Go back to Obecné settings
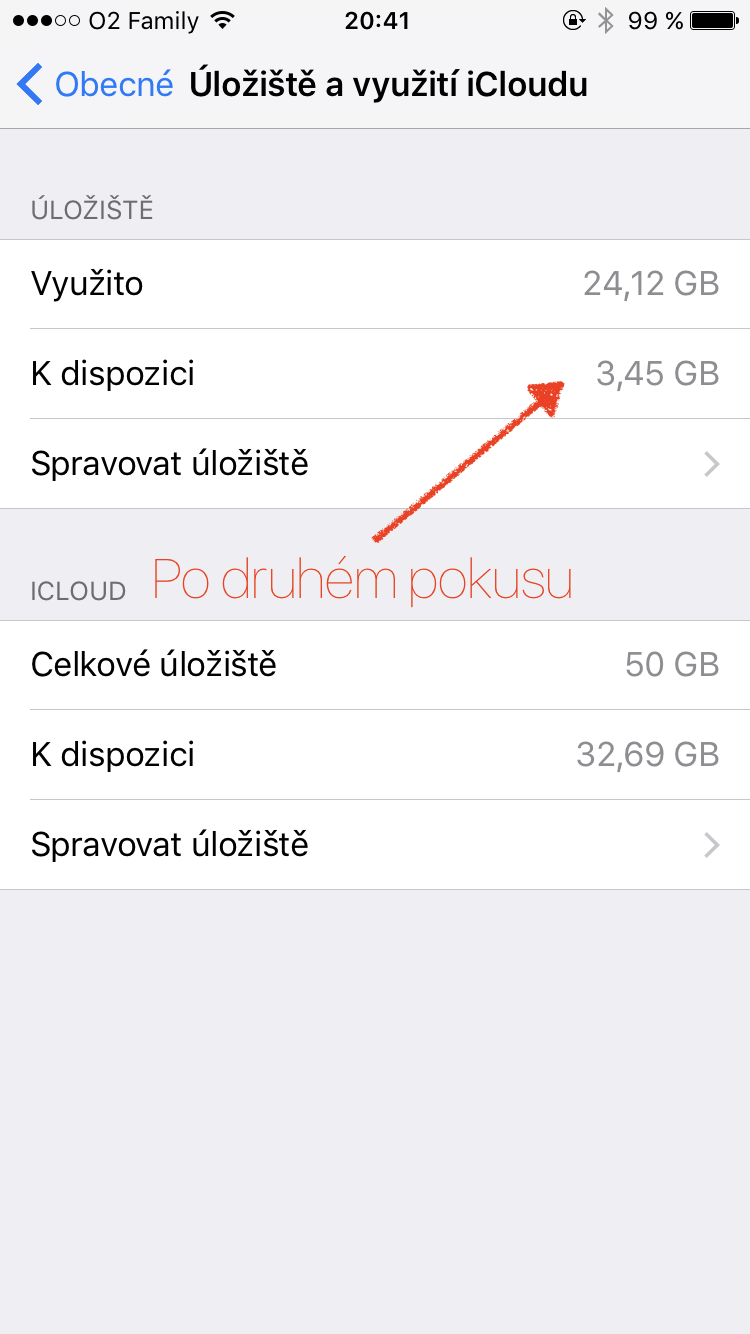 95,85
